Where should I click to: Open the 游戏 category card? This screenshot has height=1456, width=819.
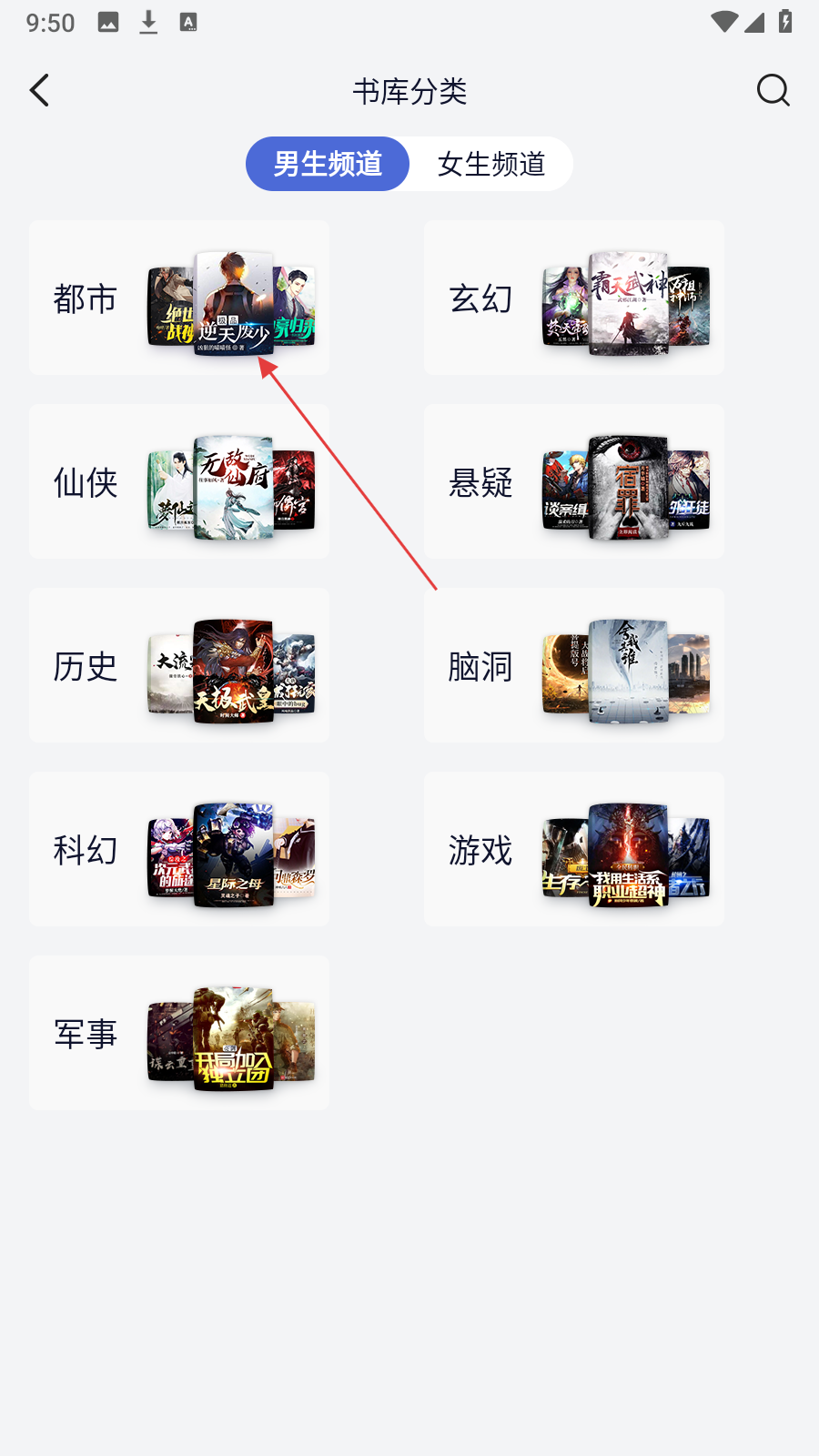pyautogui.click(x=574, y=849)
